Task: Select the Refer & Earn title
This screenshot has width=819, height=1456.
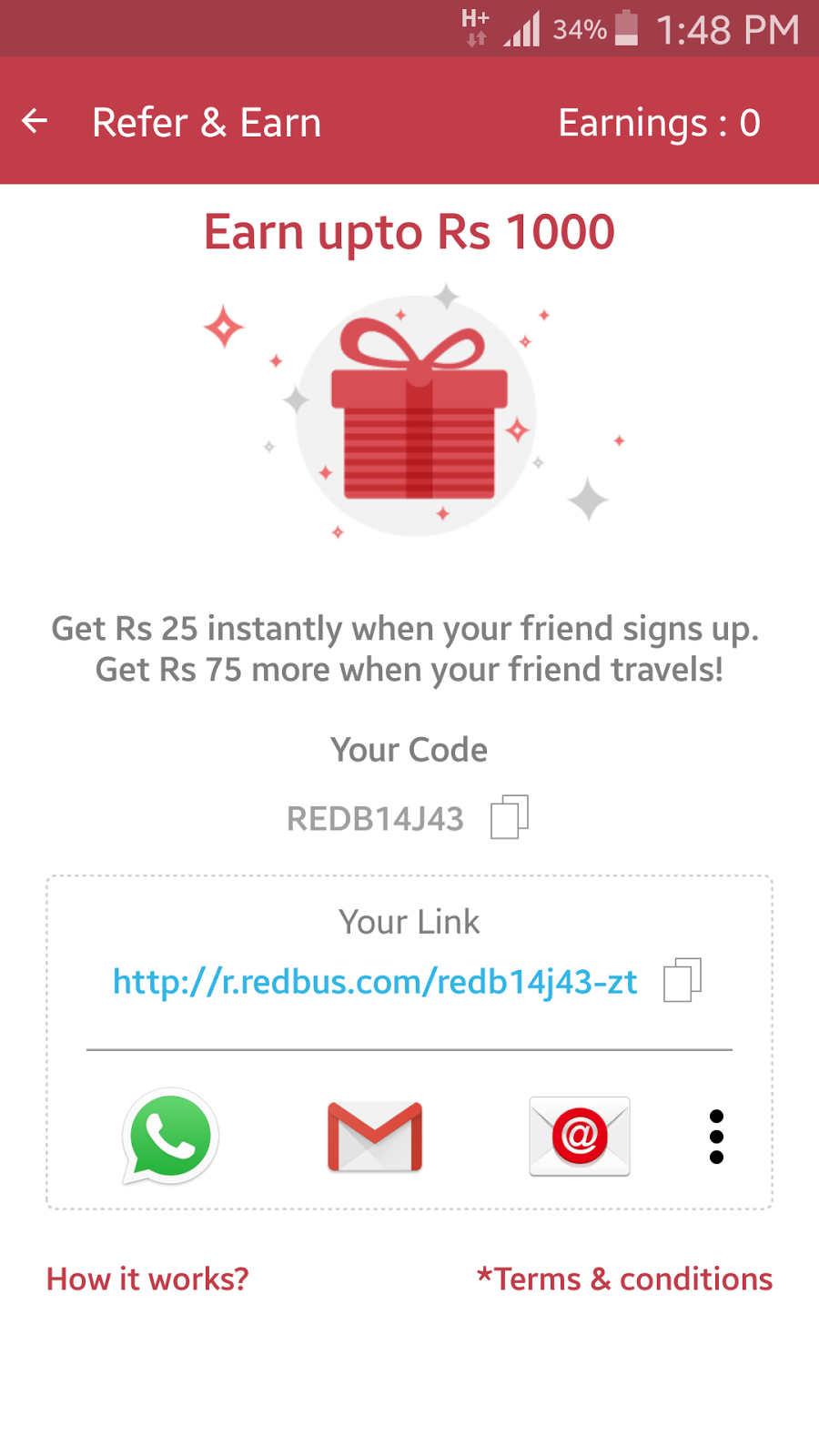Action: pos(207,122)
